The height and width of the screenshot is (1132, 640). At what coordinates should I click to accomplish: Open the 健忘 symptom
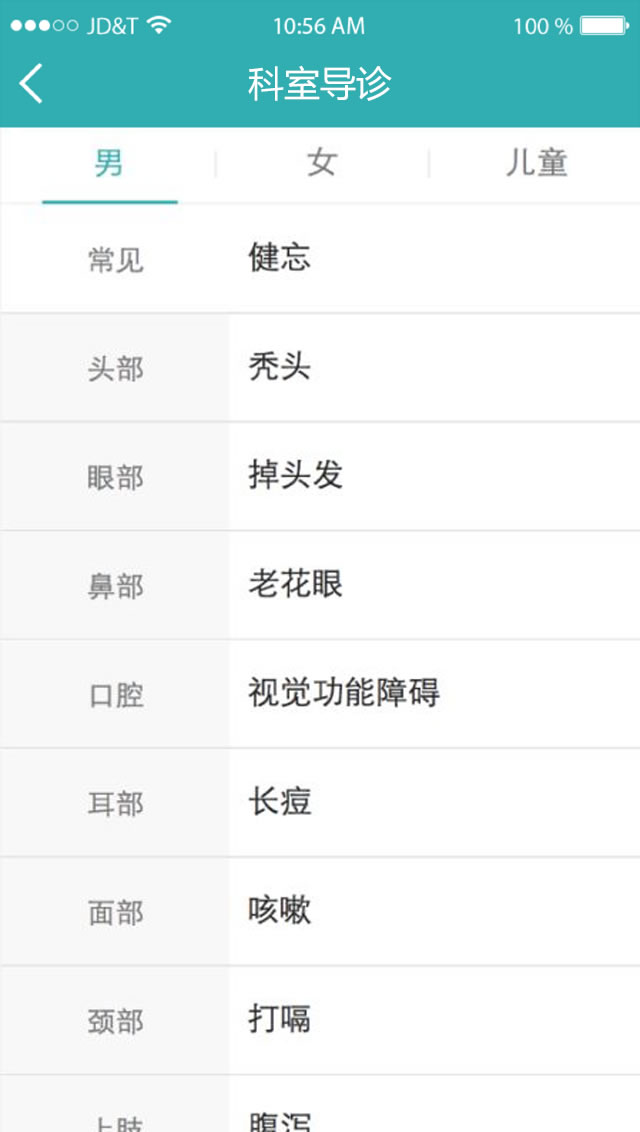(434, 259)
